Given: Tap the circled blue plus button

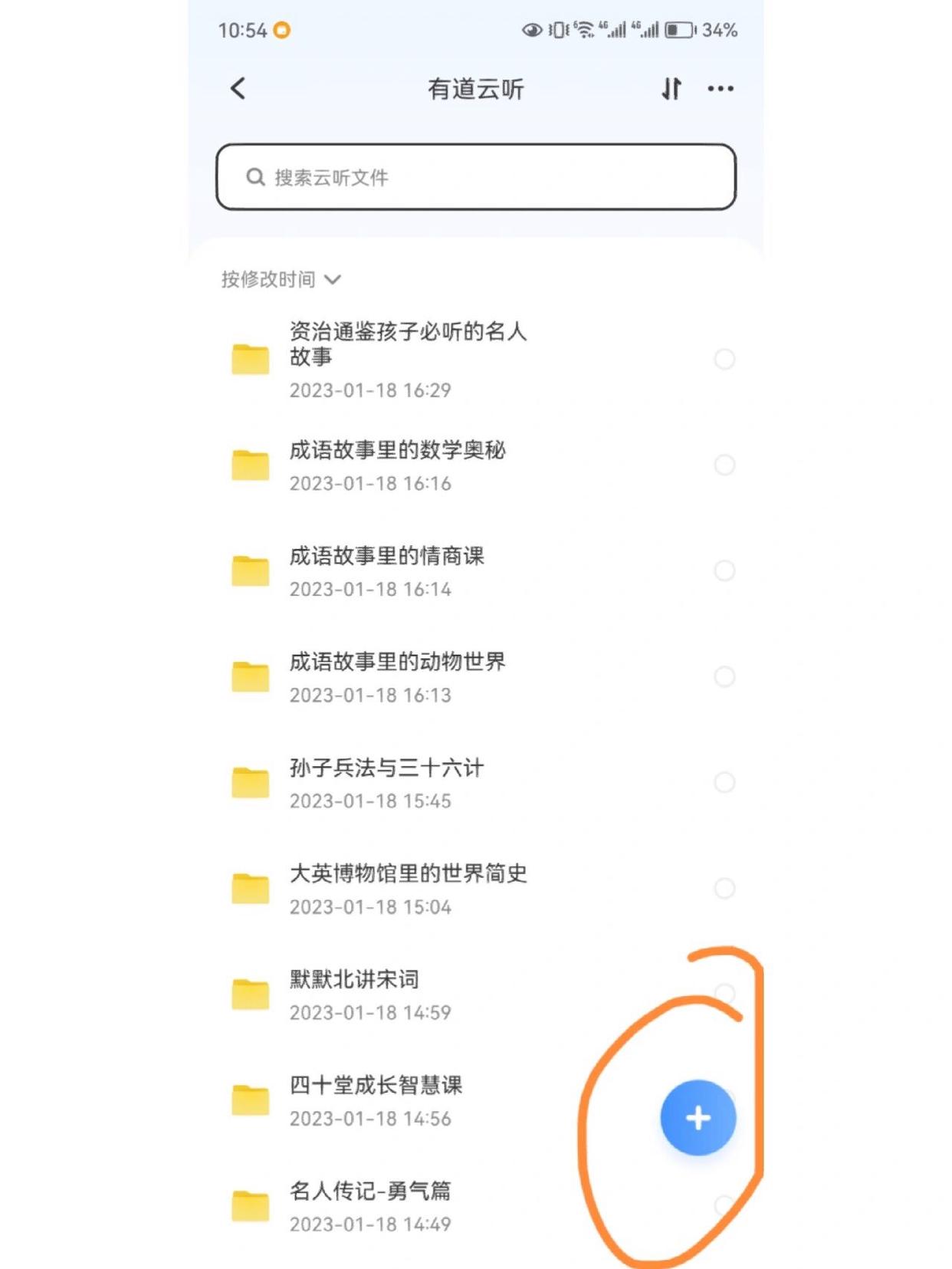Looking at the screenshot, I should [698, 1117].
